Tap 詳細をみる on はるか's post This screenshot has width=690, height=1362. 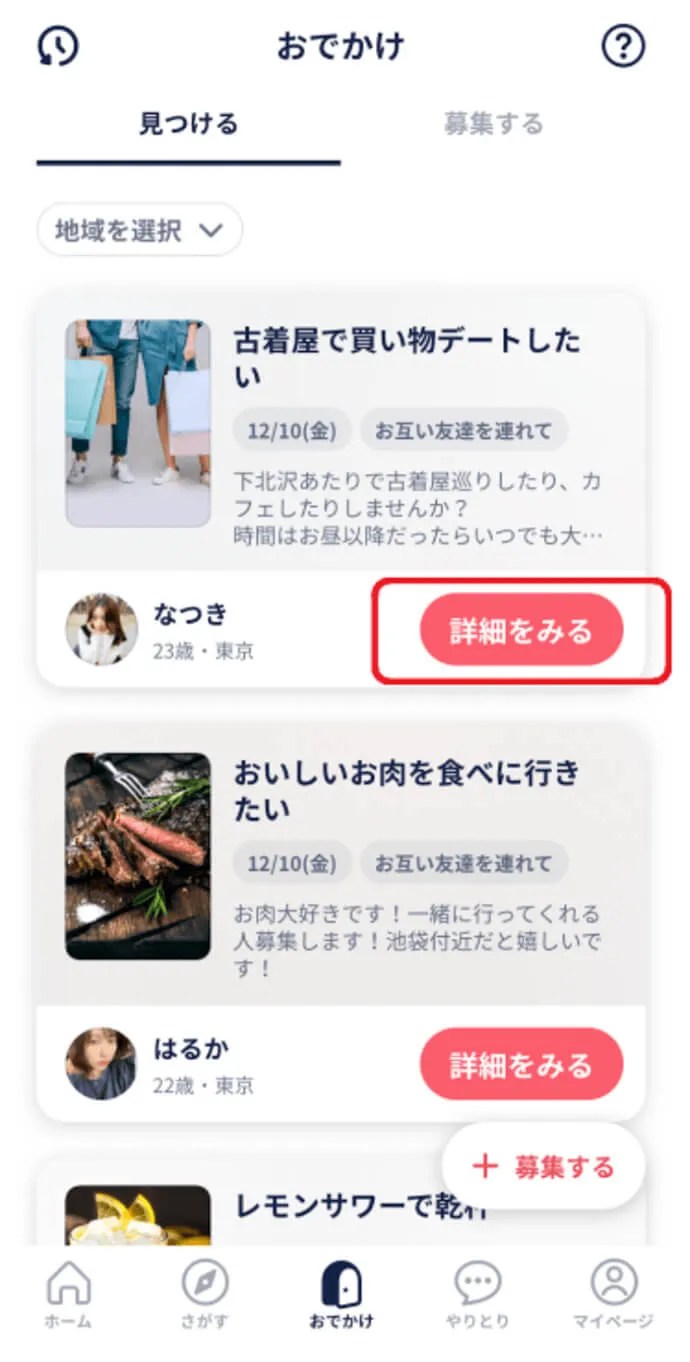(x=521, y=1065)
